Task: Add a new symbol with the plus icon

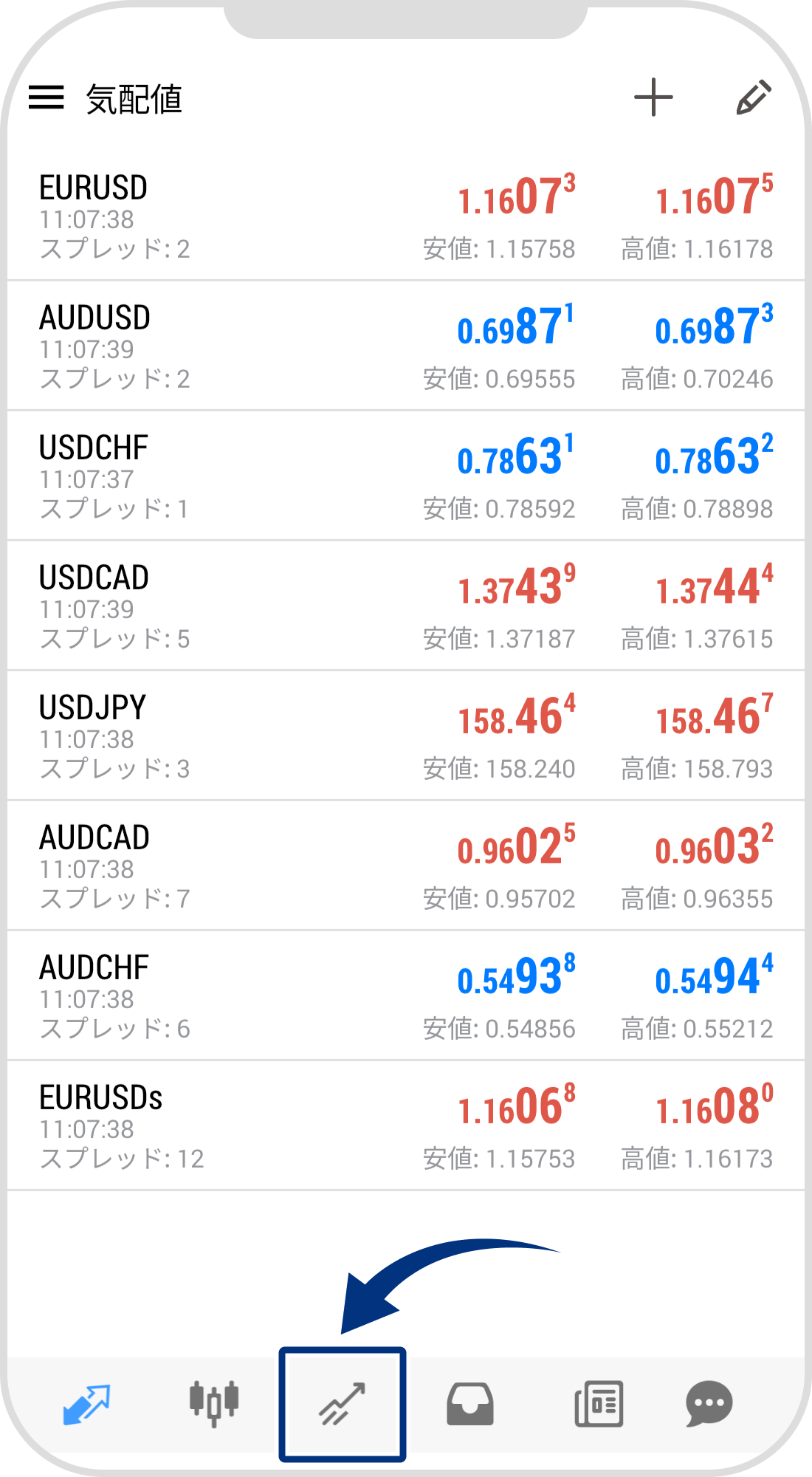Action: 653,97
